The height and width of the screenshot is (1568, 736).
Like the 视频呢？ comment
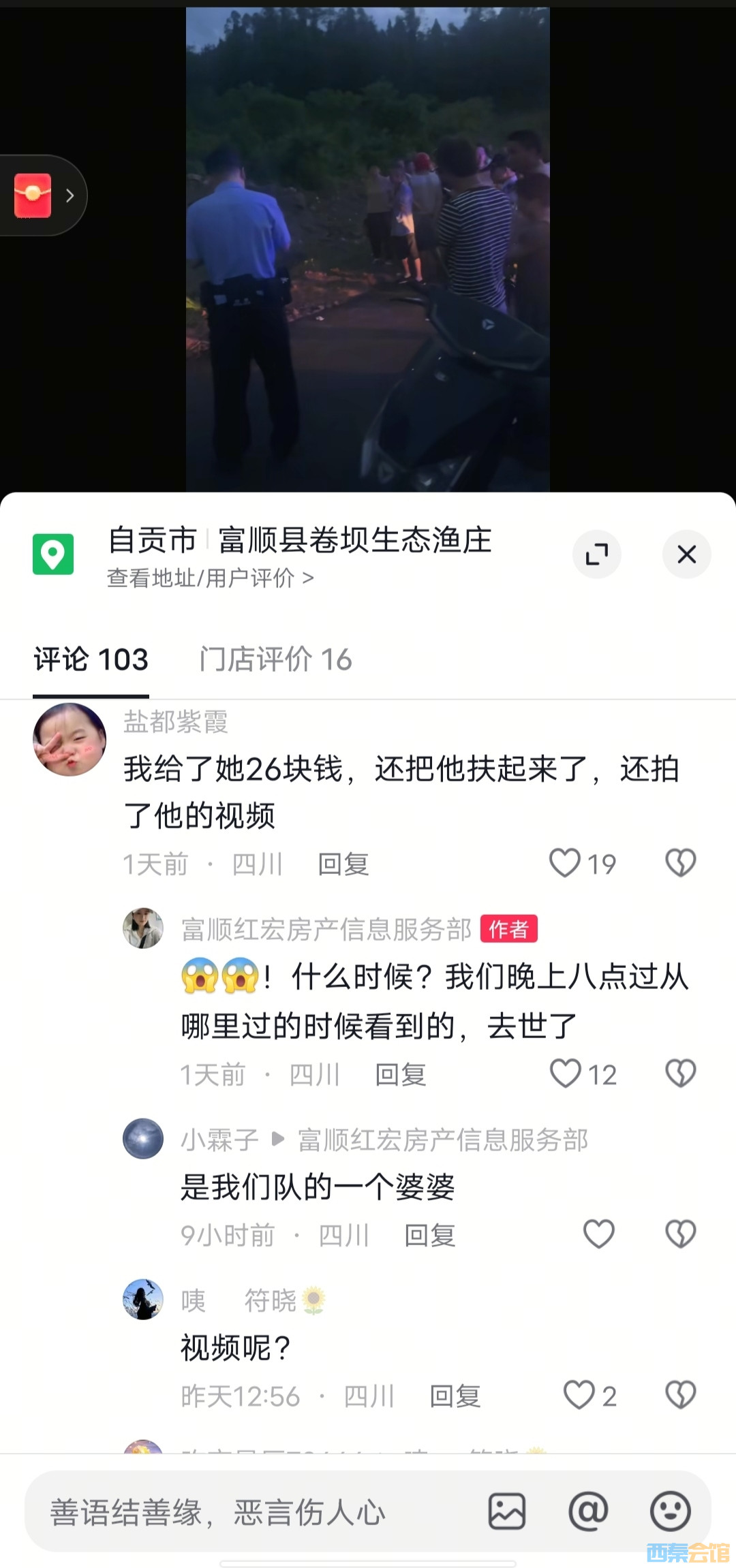tap(579, 1394)
